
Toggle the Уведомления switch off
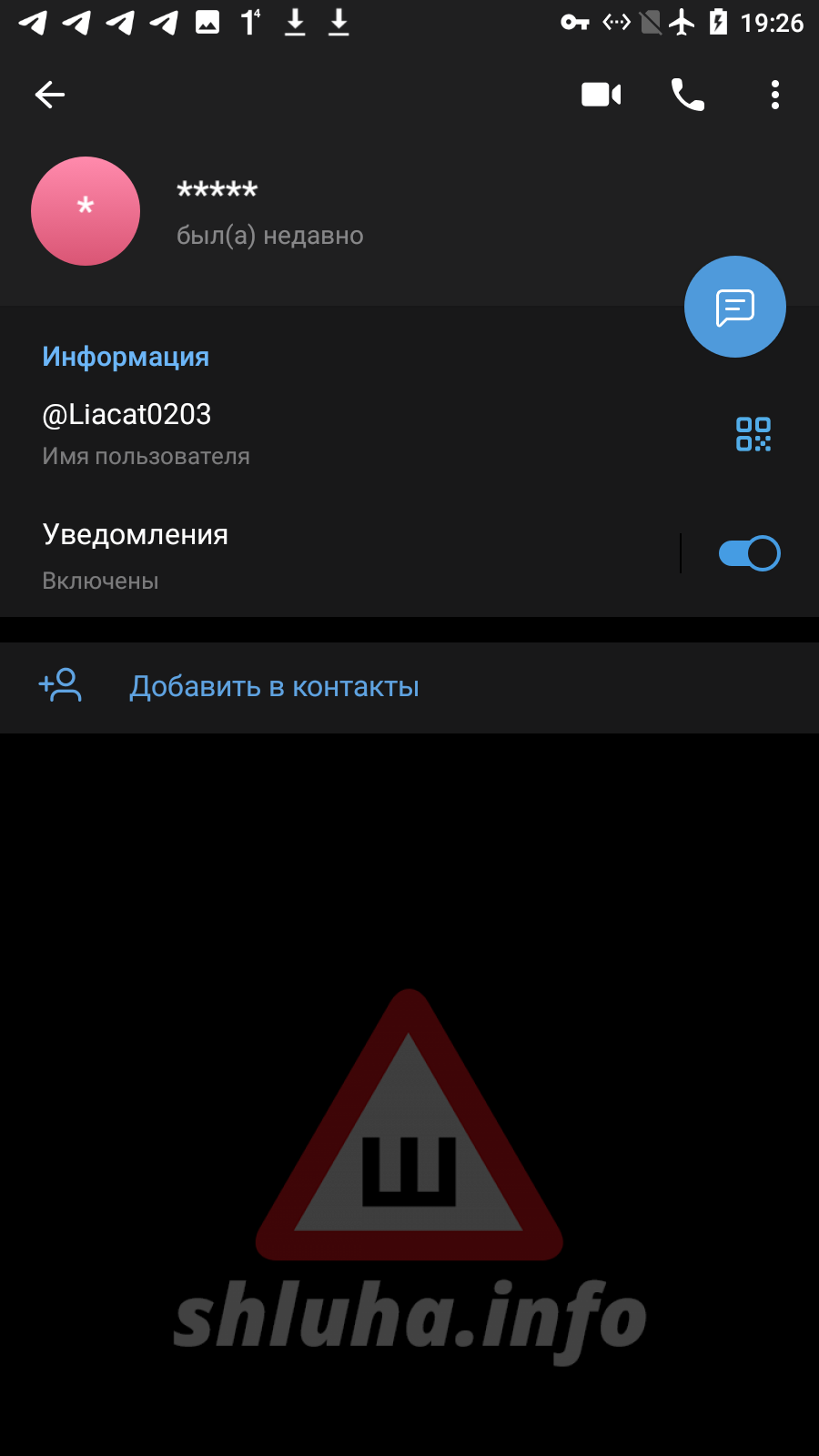(749, 553)
